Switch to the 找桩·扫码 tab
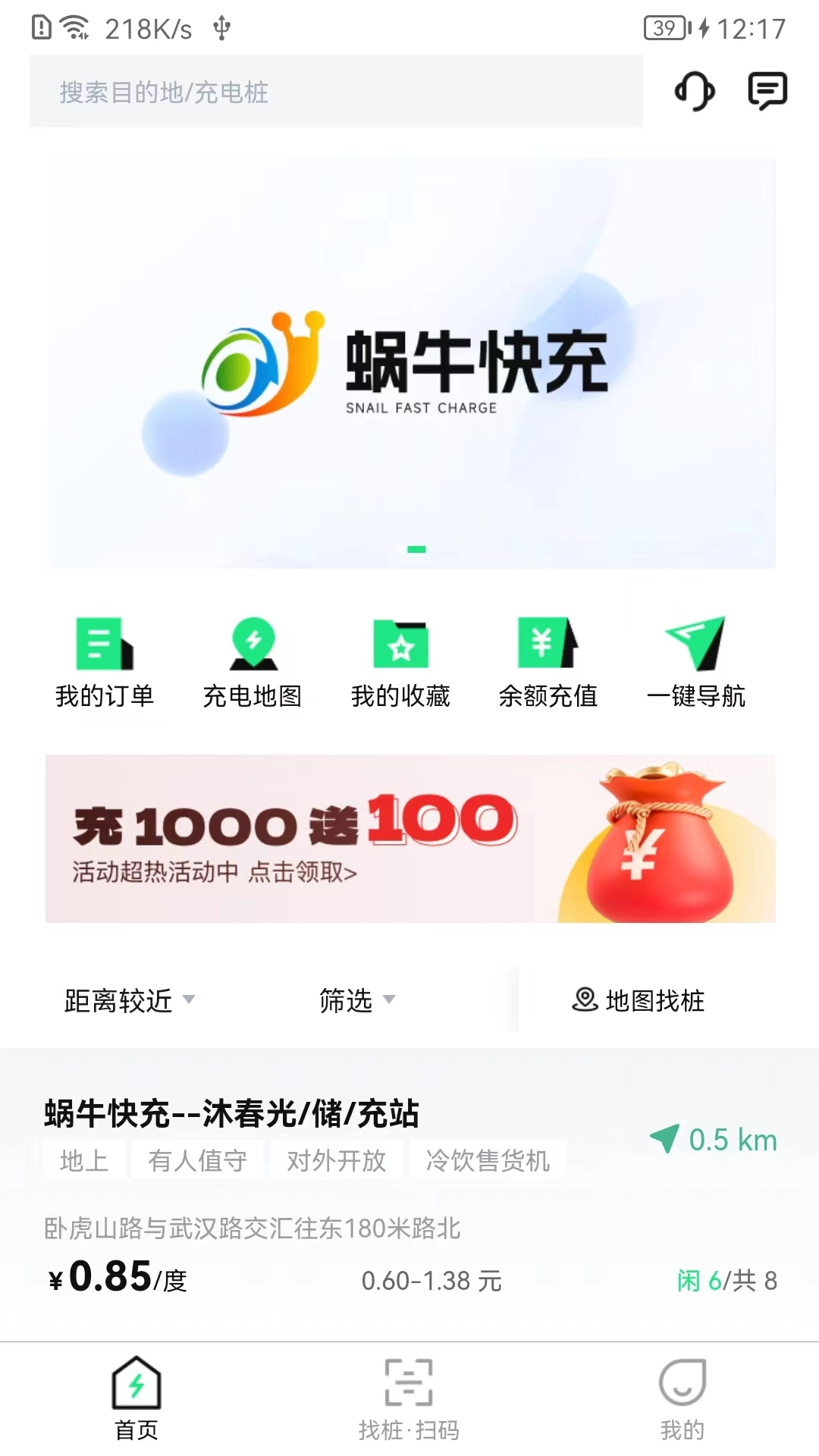 pyautogui.click(x=409, y=1399)
